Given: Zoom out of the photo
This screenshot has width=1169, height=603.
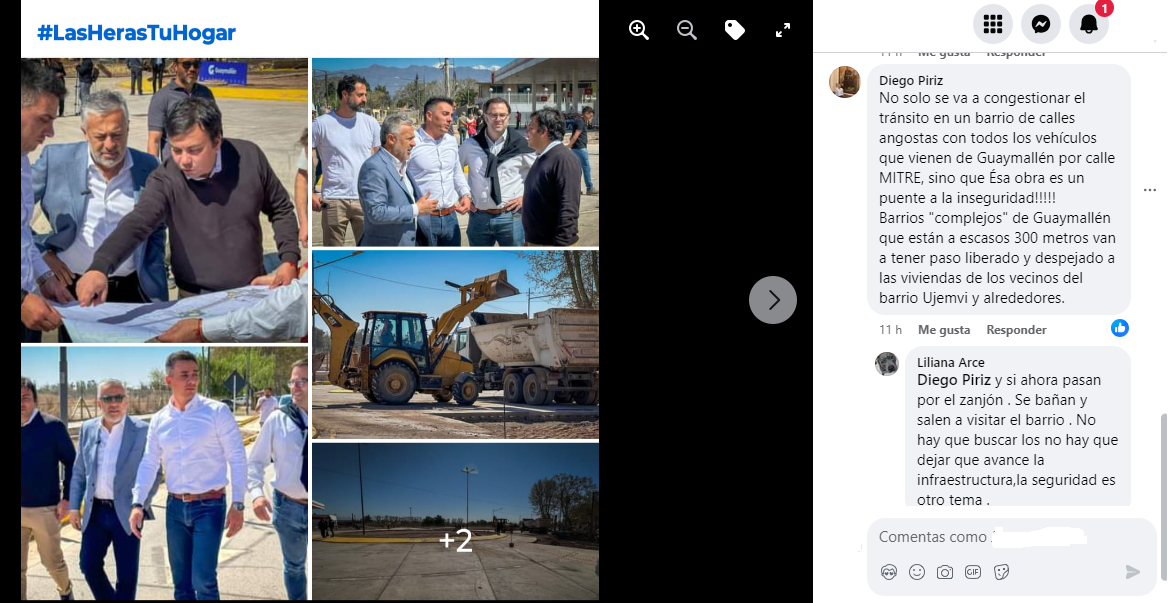Looking at the screenshot, I should pyautogui.click(x=687, y=30).
